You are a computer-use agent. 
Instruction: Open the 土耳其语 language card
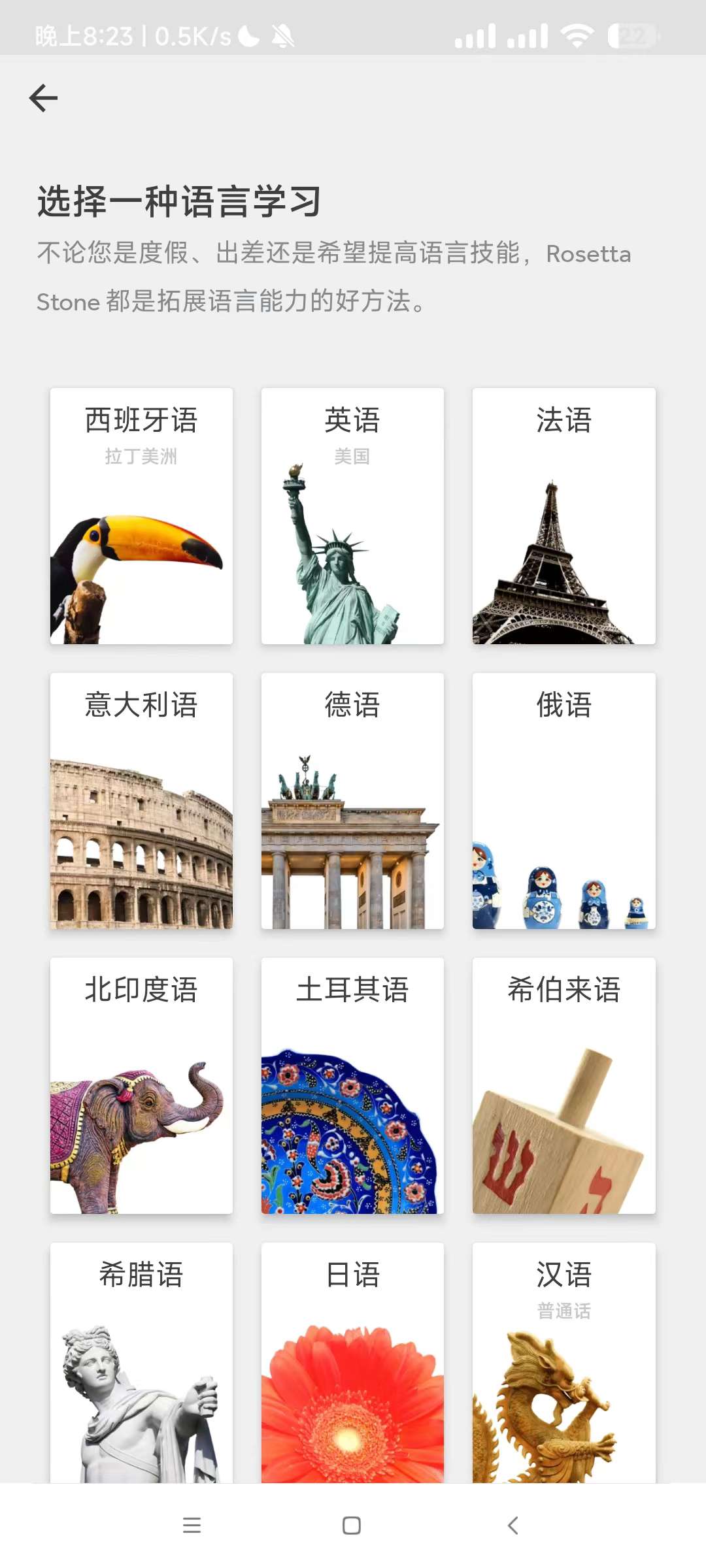click(352, 1086)
